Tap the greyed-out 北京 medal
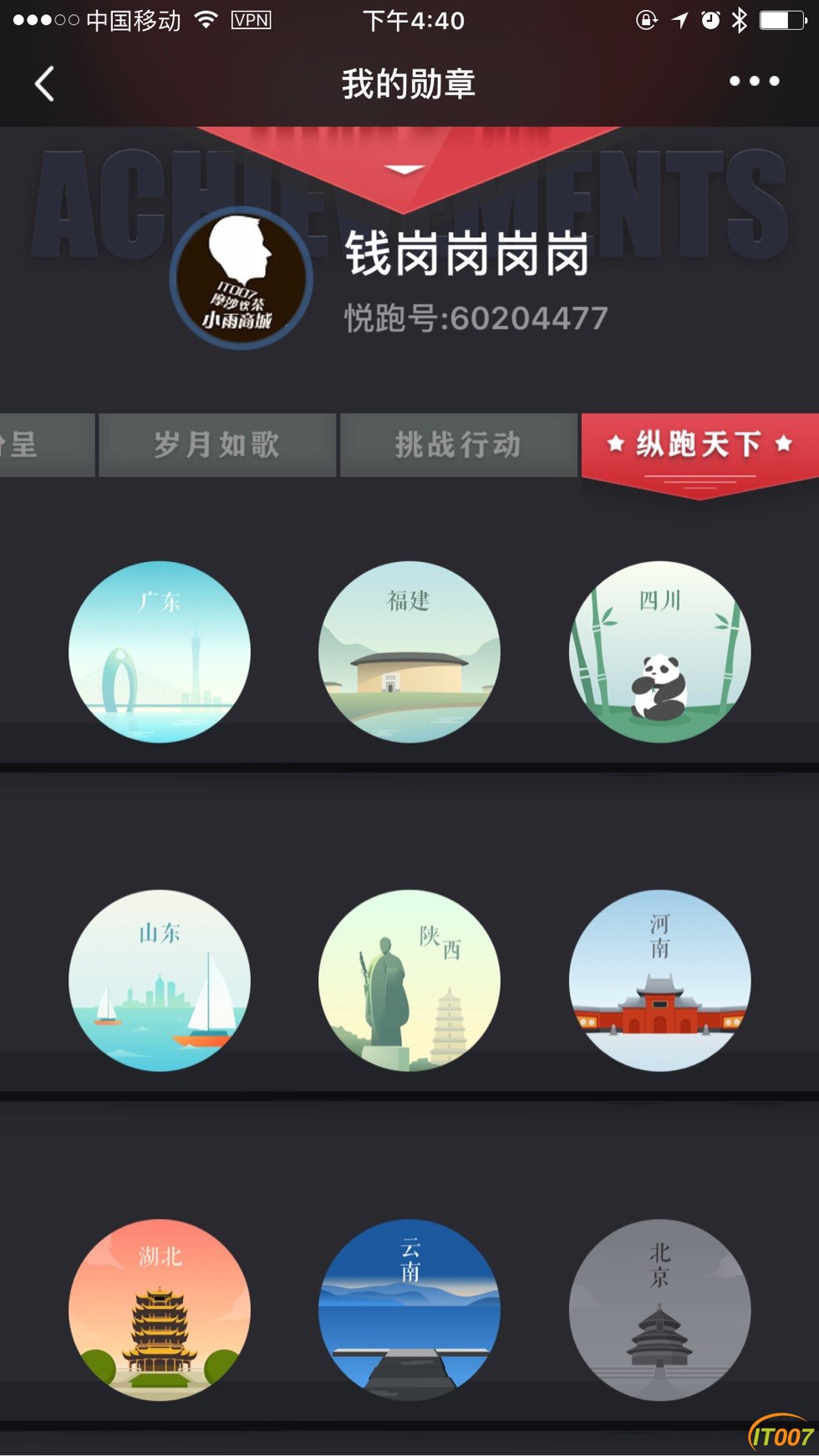The height and width of the screenshot is (1456, 819). point(659,1310)
